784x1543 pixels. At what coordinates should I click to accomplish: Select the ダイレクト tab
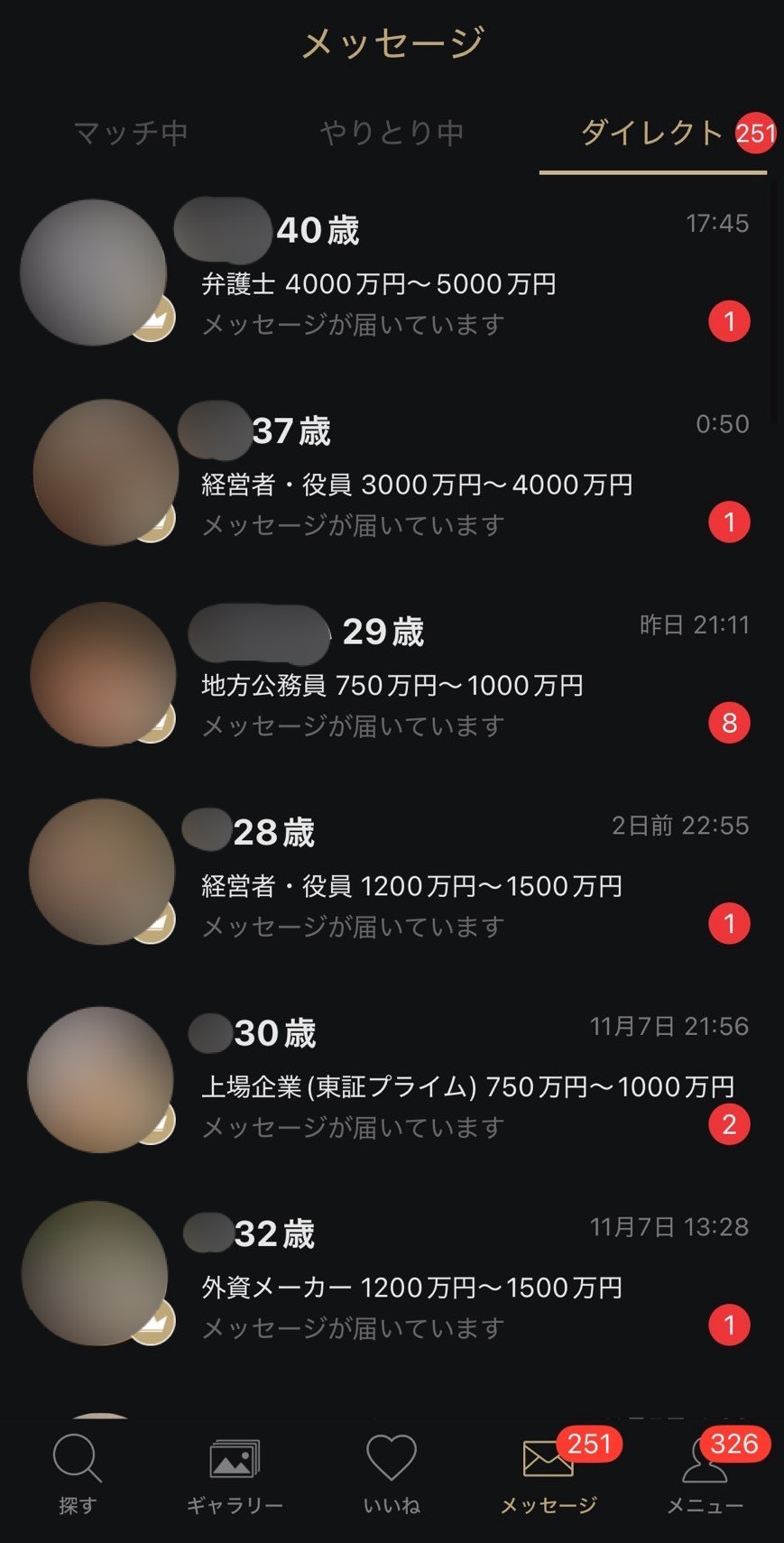point(651,134)
